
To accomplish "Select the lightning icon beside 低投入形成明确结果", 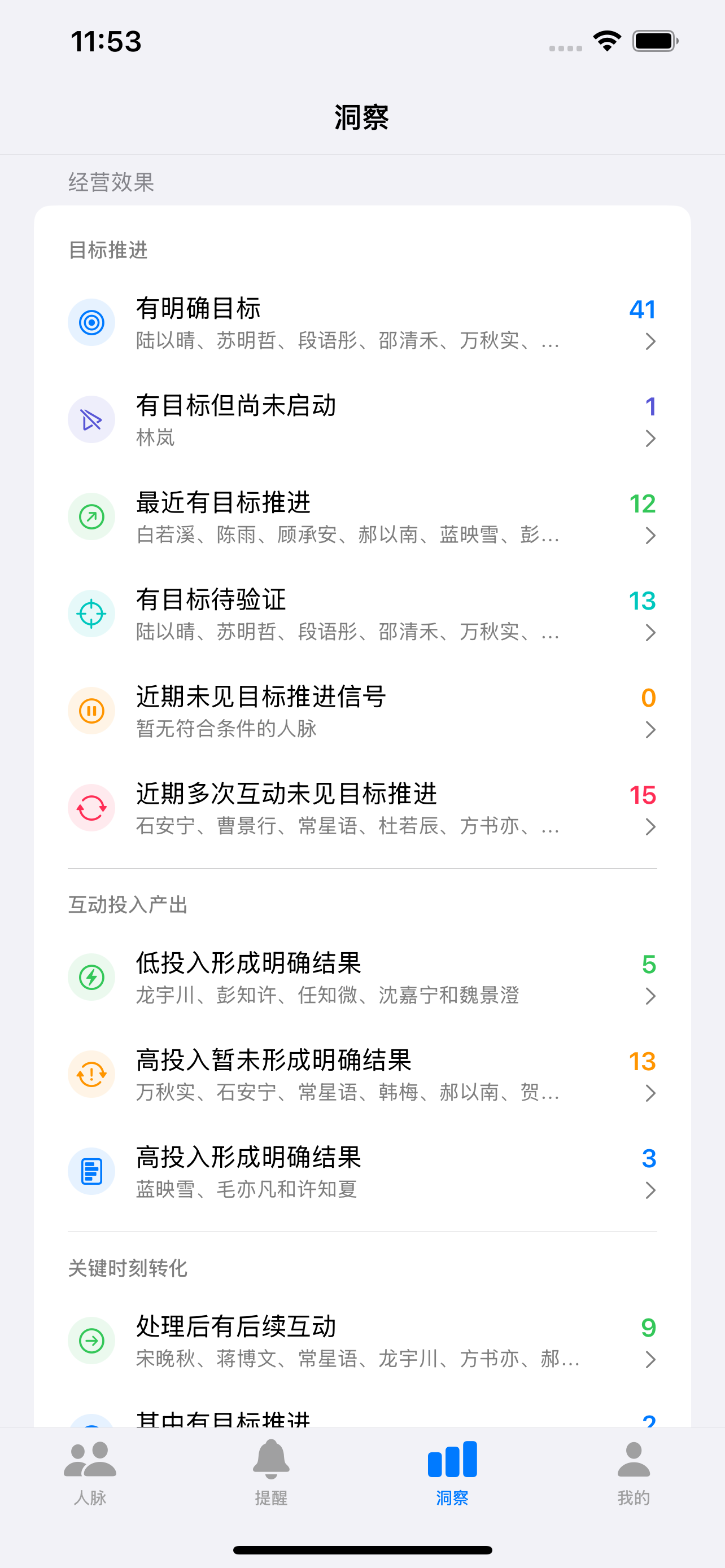I will pyautogui.click(x=91, y=976).
